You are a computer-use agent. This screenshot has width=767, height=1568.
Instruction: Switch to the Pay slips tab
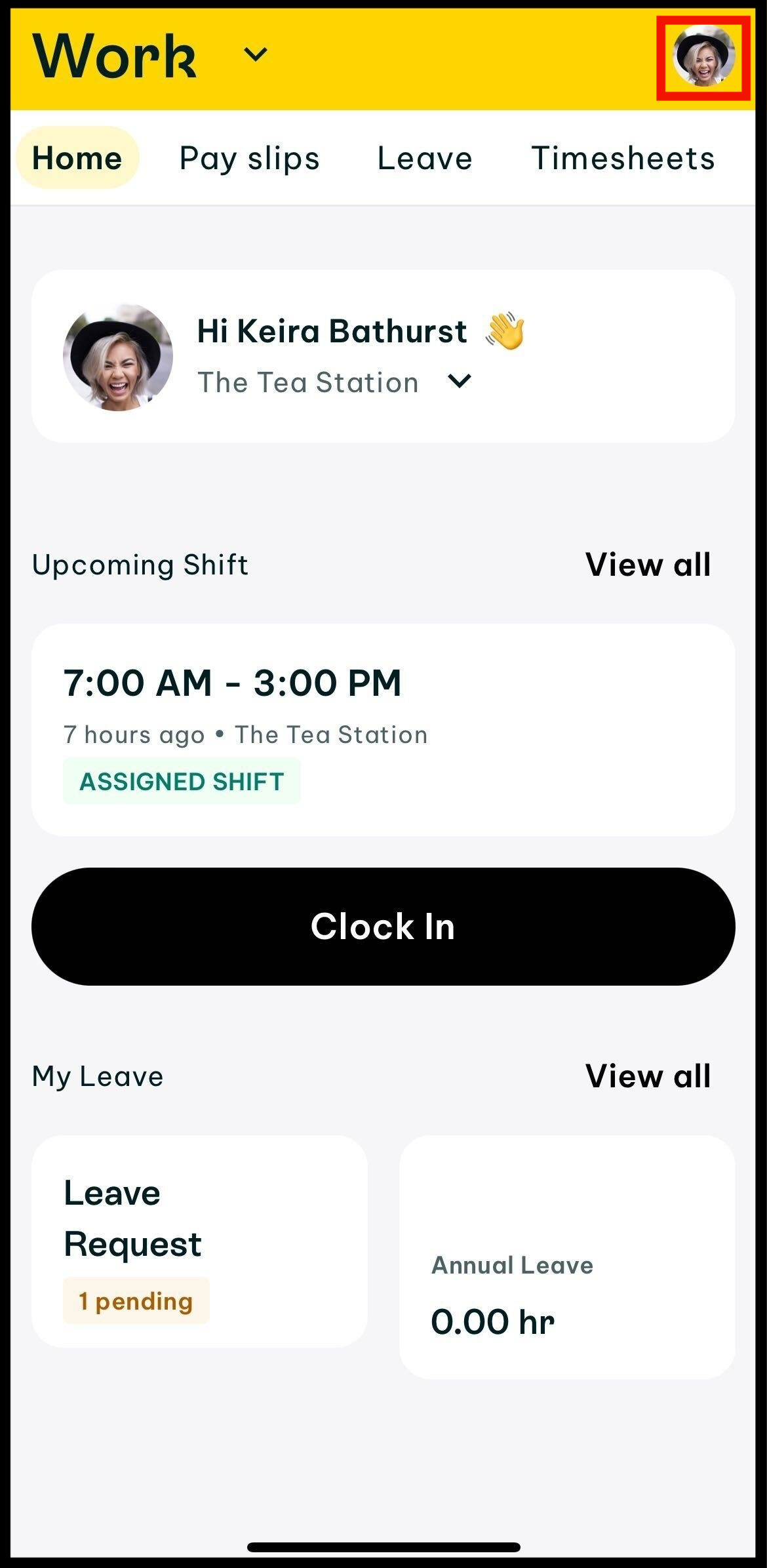tap(249, 158)
